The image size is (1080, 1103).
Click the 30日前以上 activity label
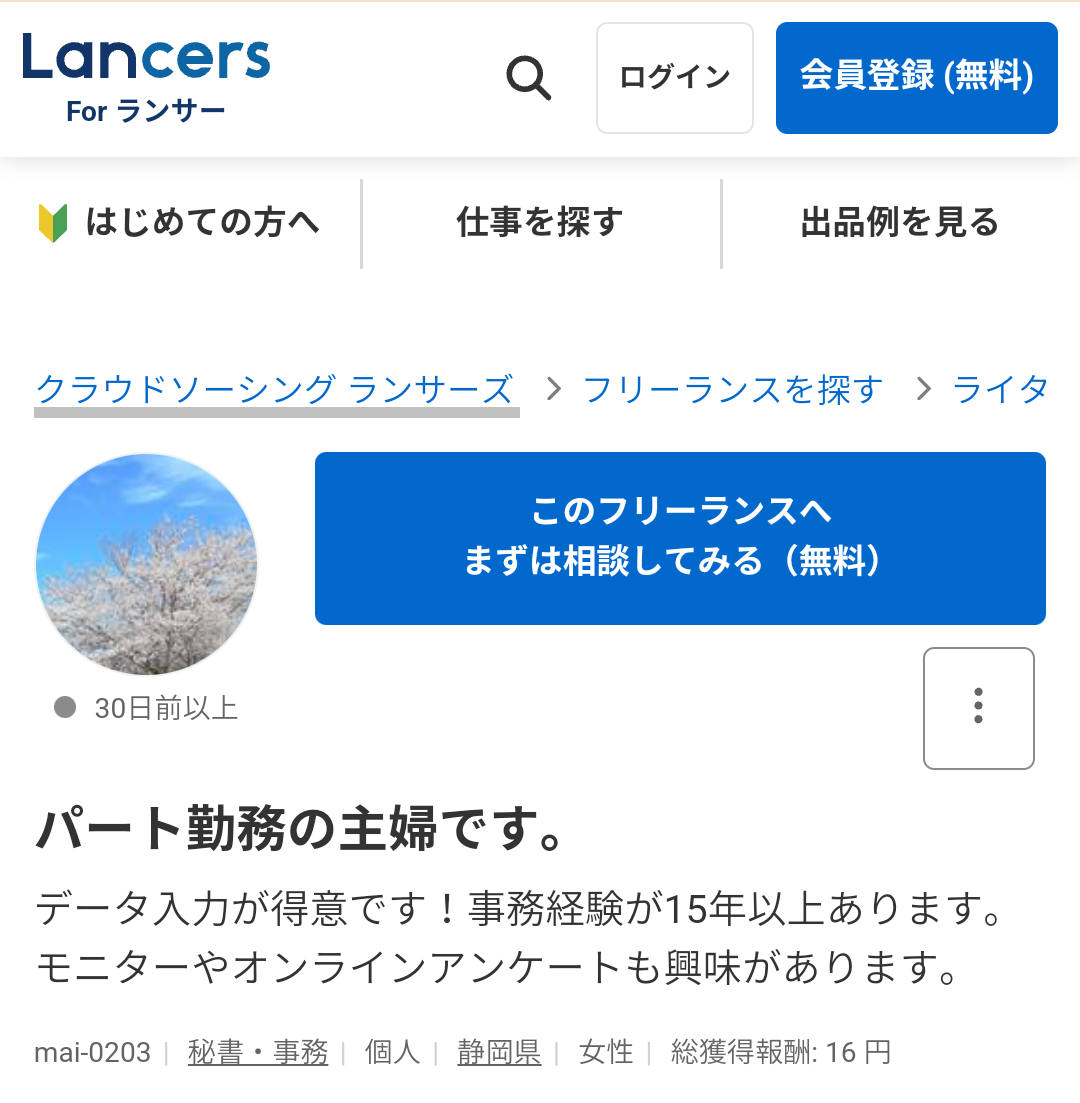[166, 707]
